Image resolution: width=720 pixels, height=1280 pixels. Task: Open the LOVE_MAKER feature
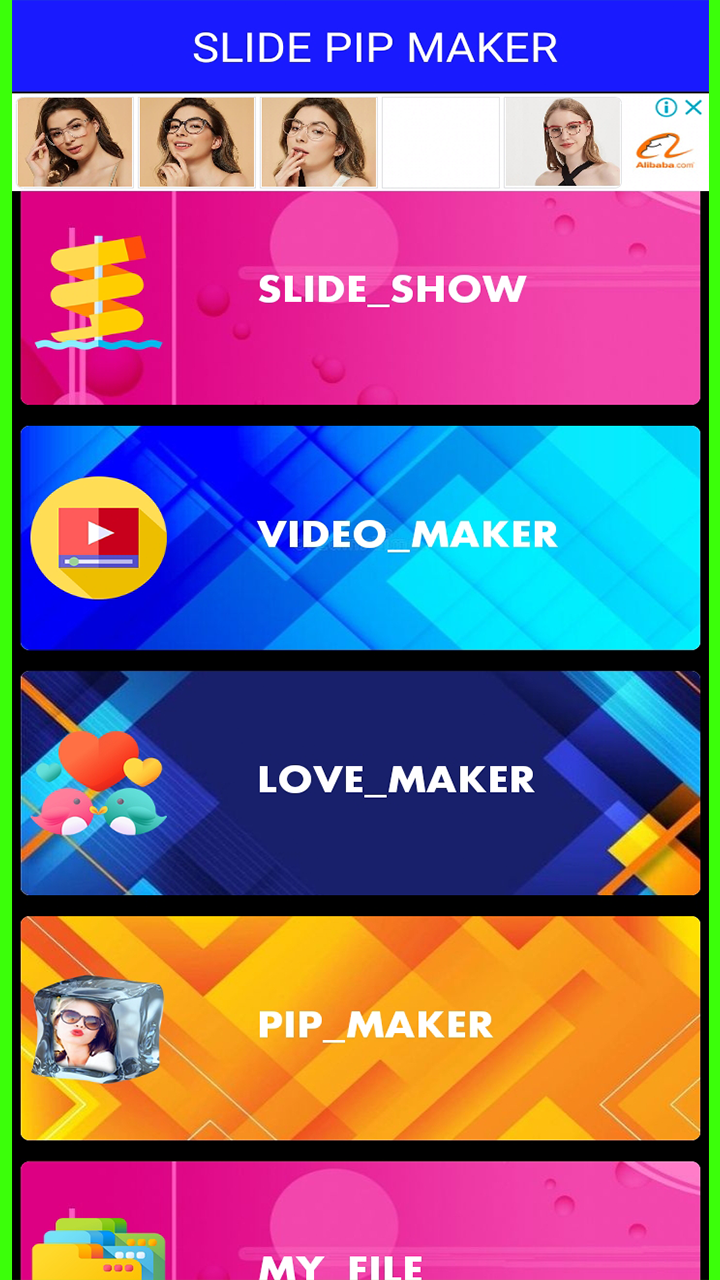point(396,779)
